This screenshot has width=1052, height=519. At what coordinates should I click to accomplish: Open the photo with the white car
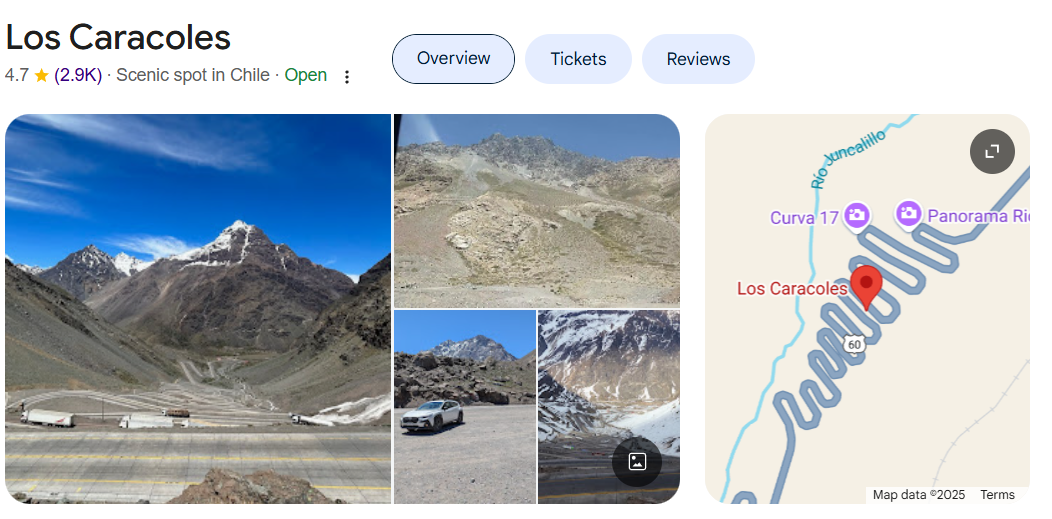tap(464, 406)
